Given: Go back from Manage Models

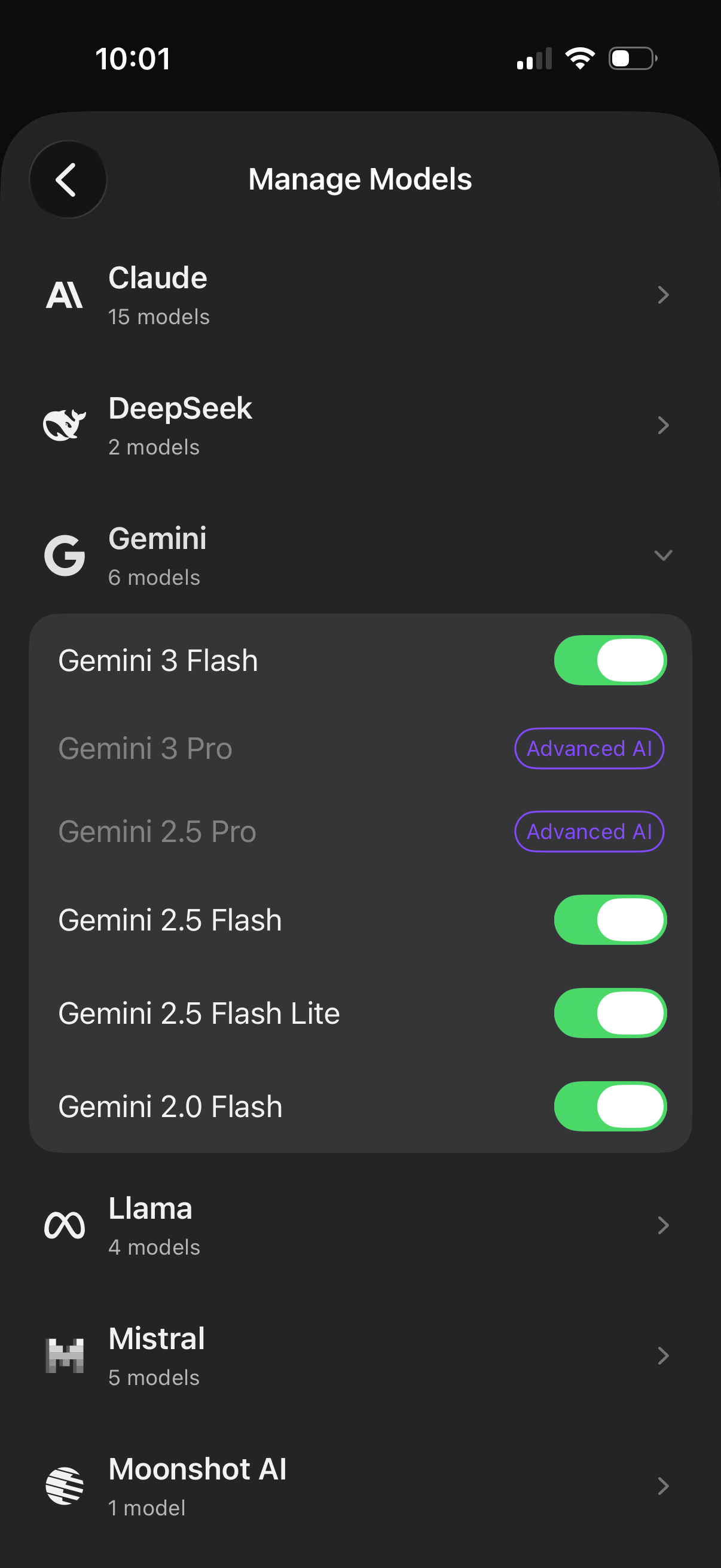Looking at the screenshot, I should pyautogui.click(x=68, y=179).
